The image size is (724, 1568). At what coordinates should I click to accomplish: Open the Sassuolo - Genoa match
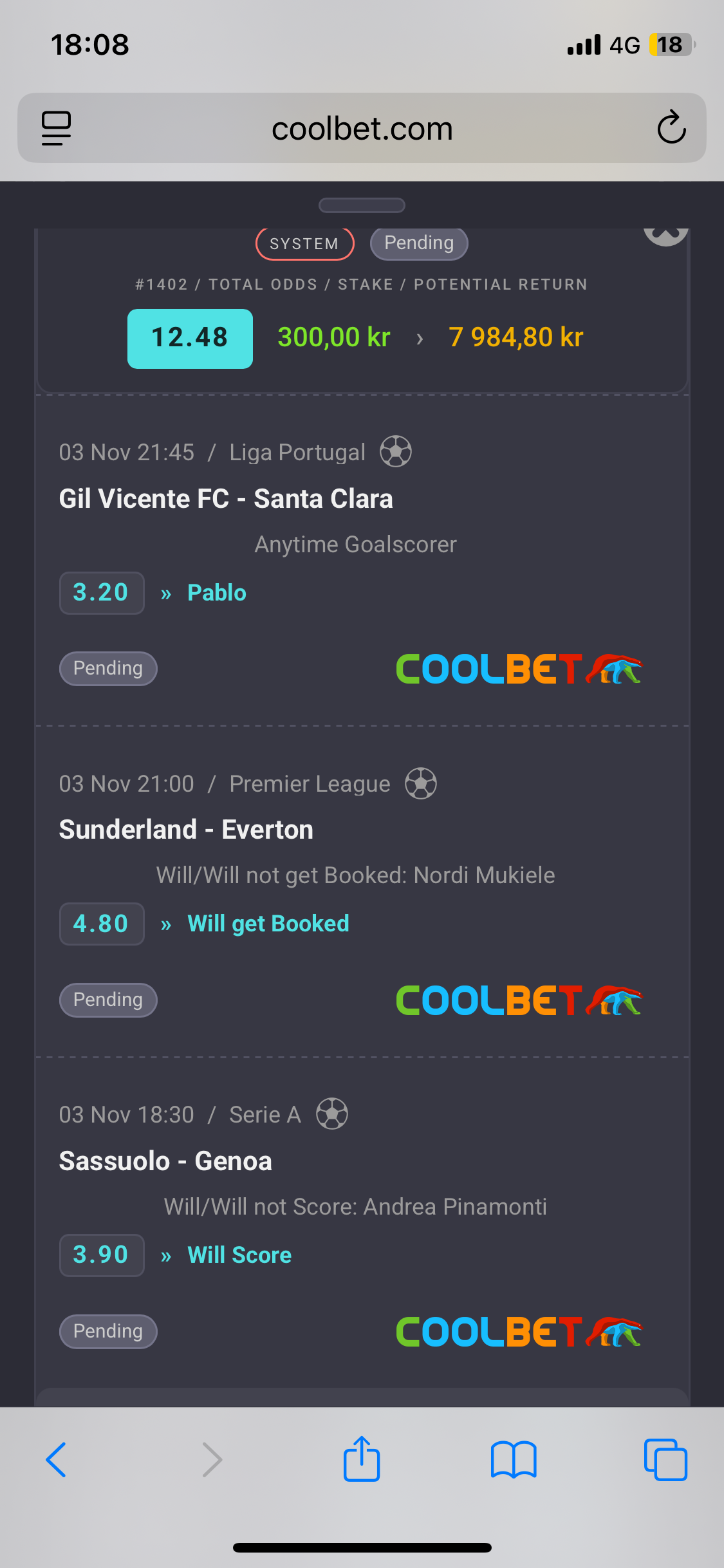pos(165,1161)
